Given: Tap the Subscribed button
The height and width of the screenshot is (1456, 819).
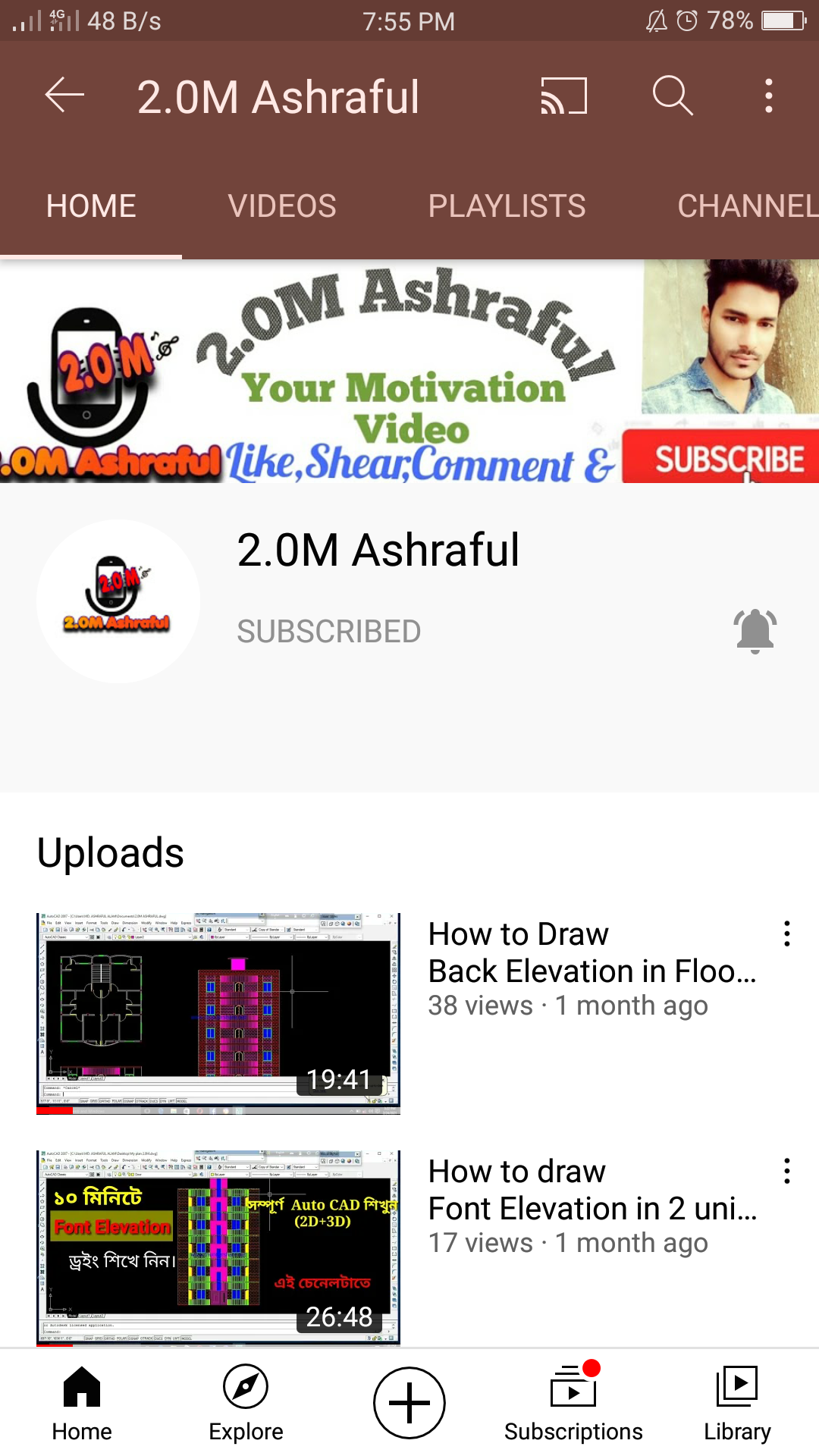Looking at the screenshot, I should click(x=329, y=631).
